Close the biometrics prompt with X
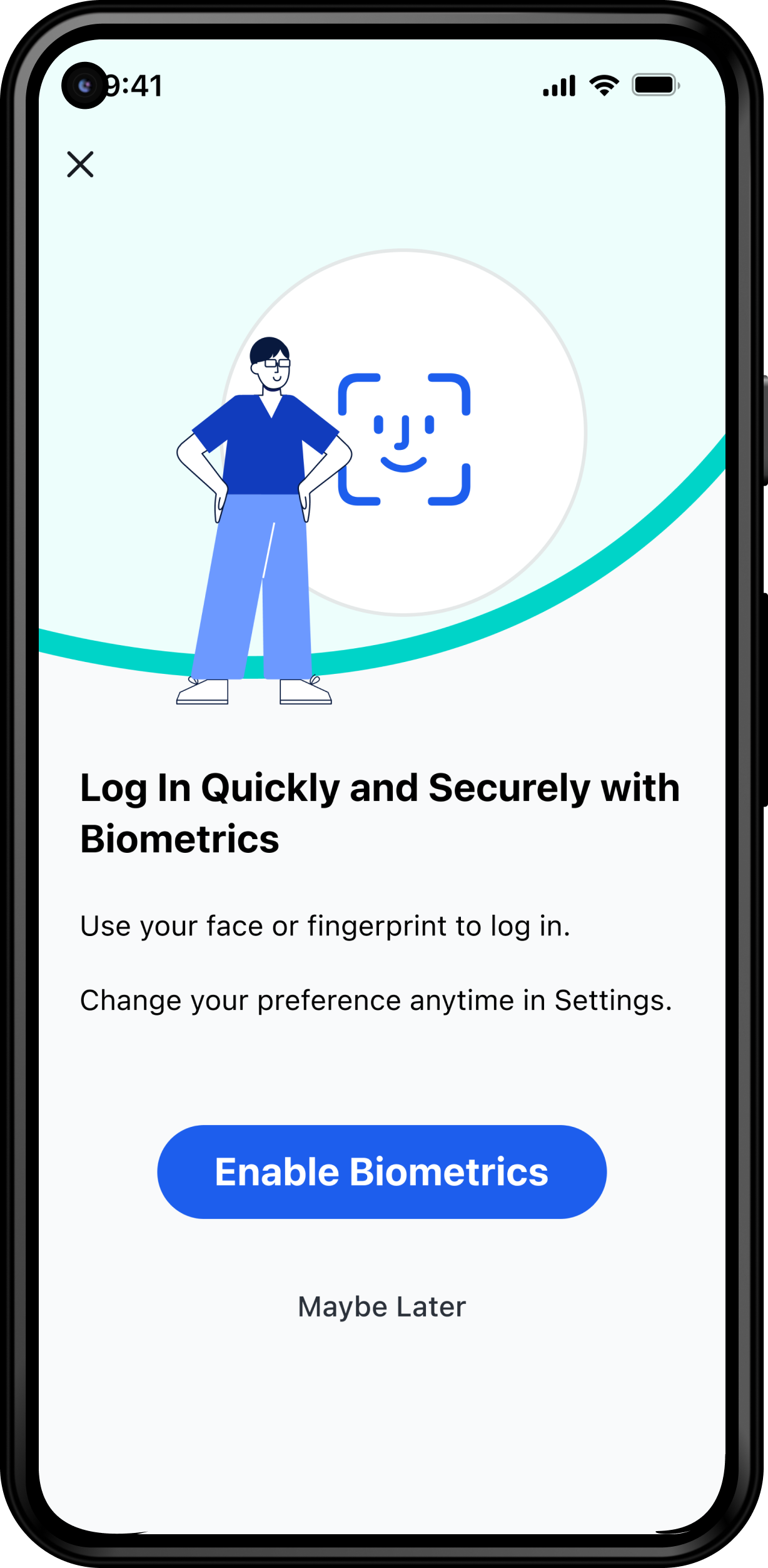The image size is (768, 1568). click(80, 165)
